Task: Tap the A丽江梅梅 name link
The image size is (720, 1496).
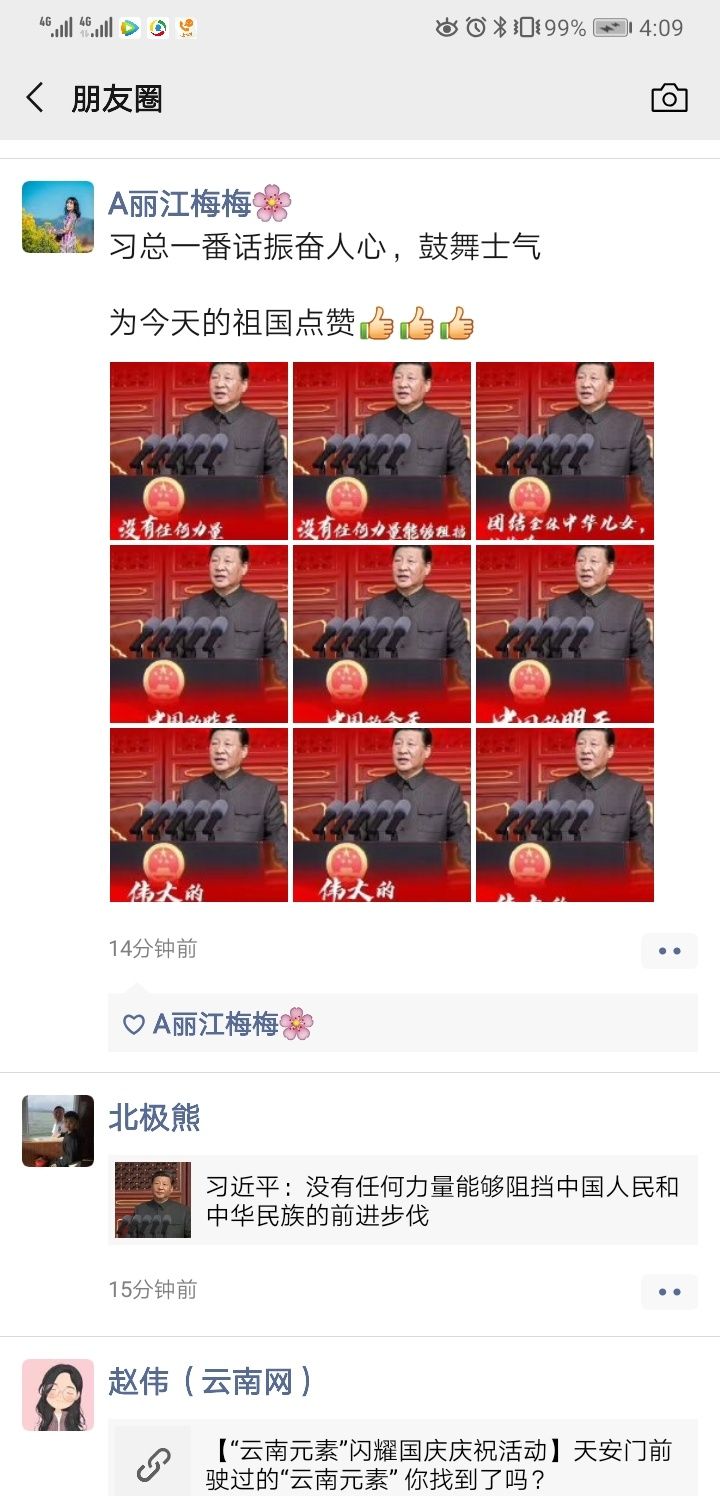Action: pos(200,203)
